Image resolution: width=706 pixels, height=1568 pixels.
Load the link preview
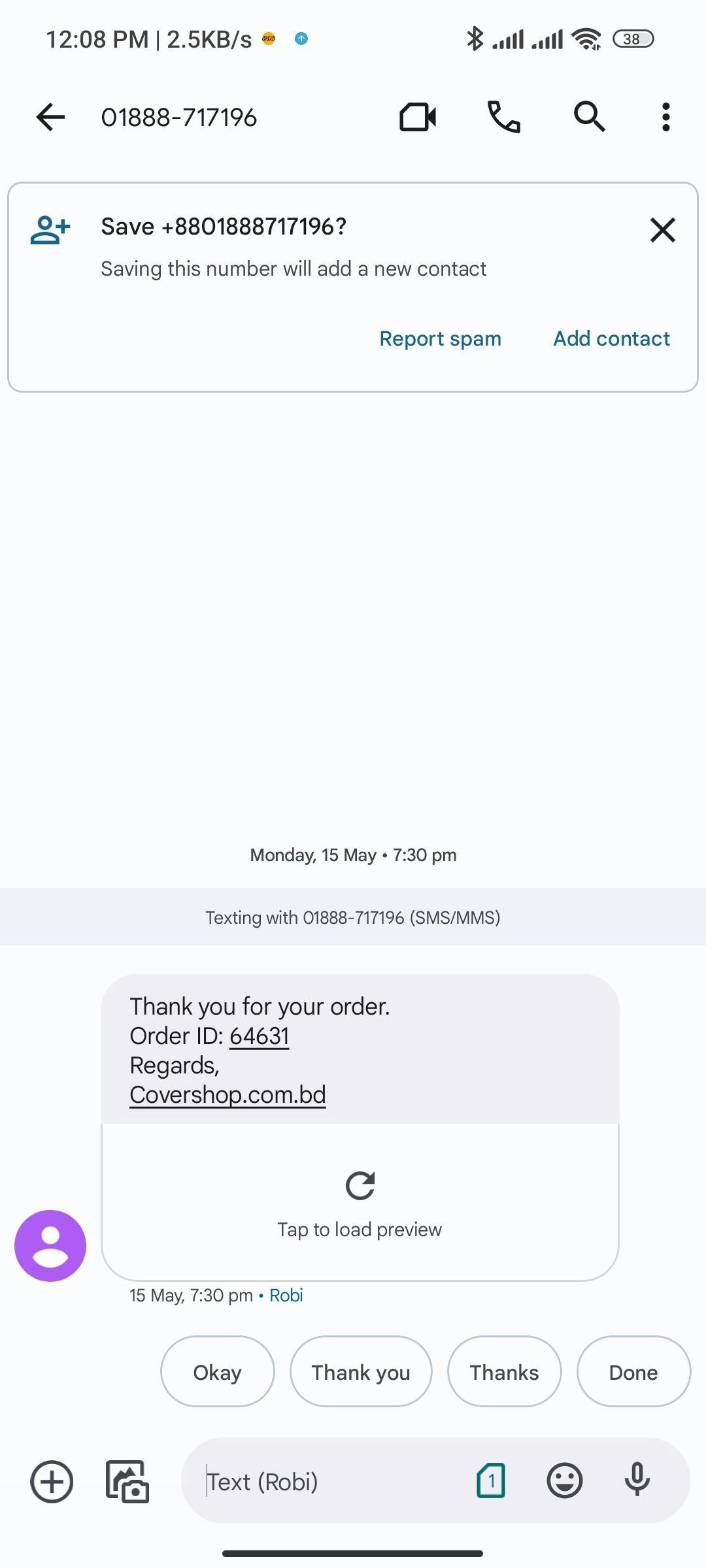point(360,1201)
